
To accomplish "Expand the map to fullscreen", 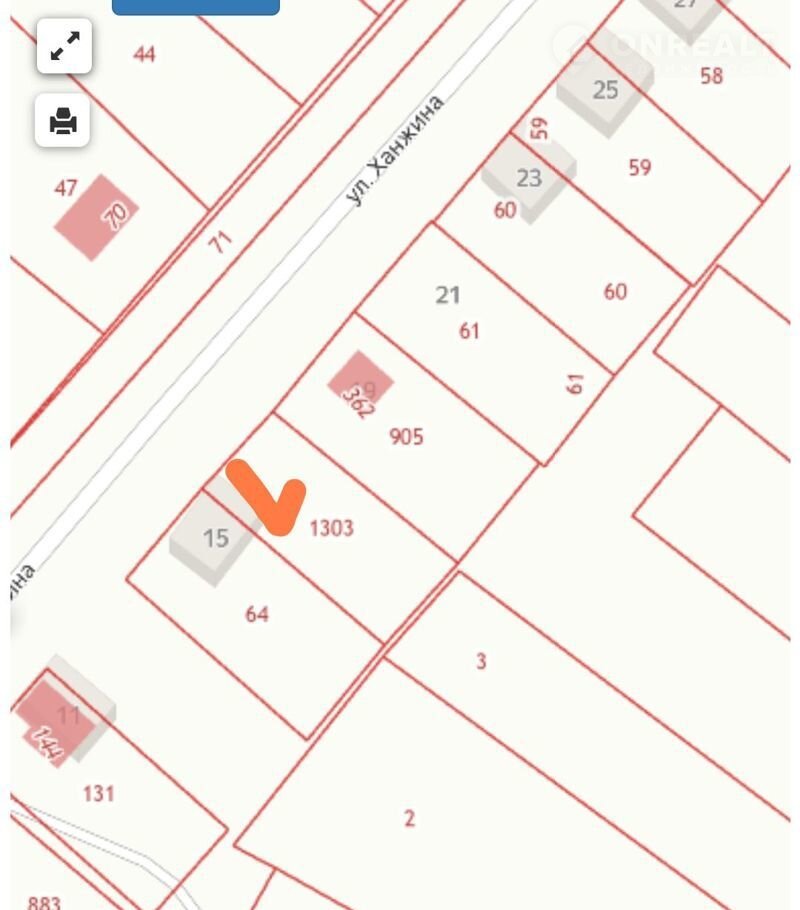I will point(65,46).
